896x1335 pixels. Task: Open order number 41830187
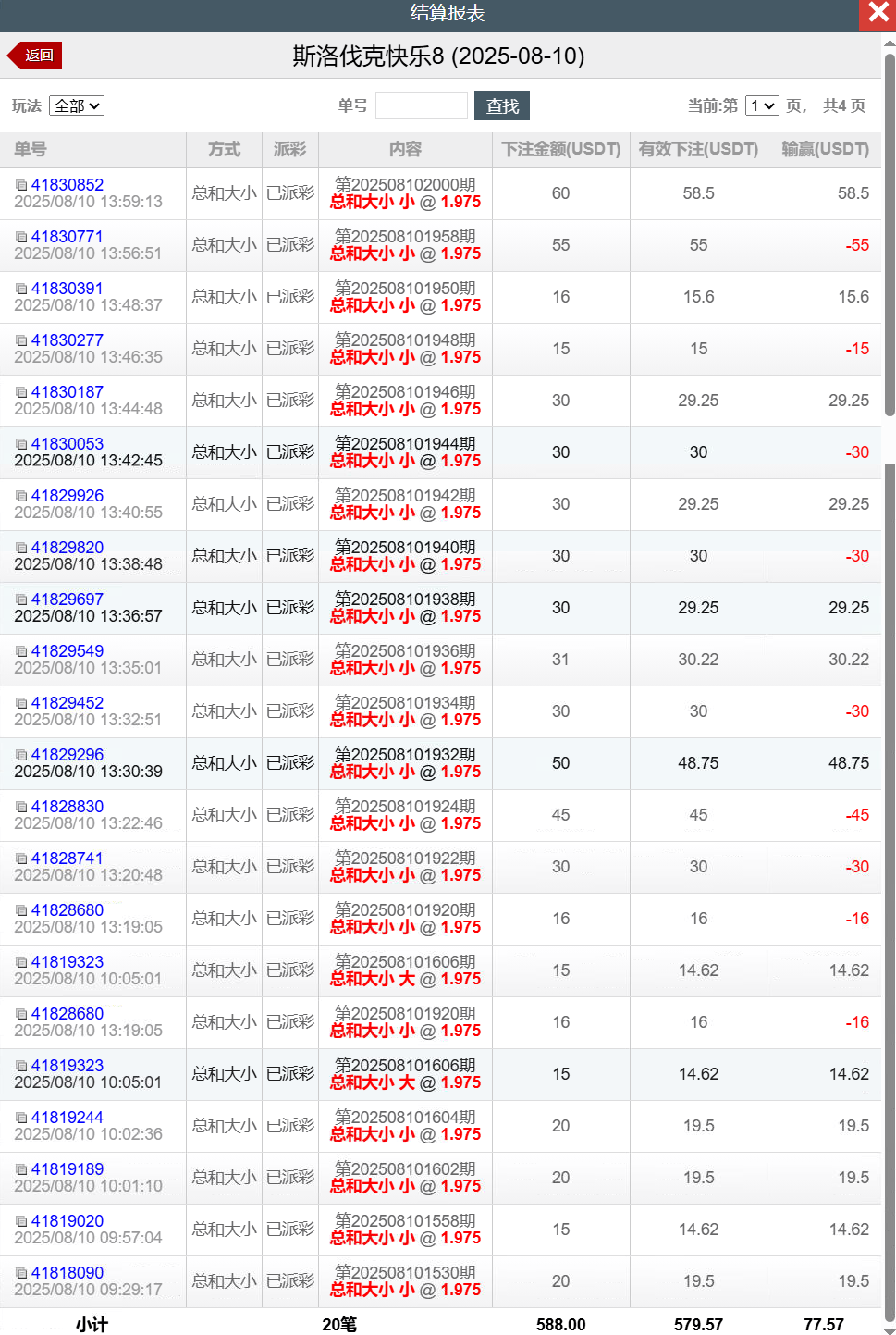click(67, 392)
